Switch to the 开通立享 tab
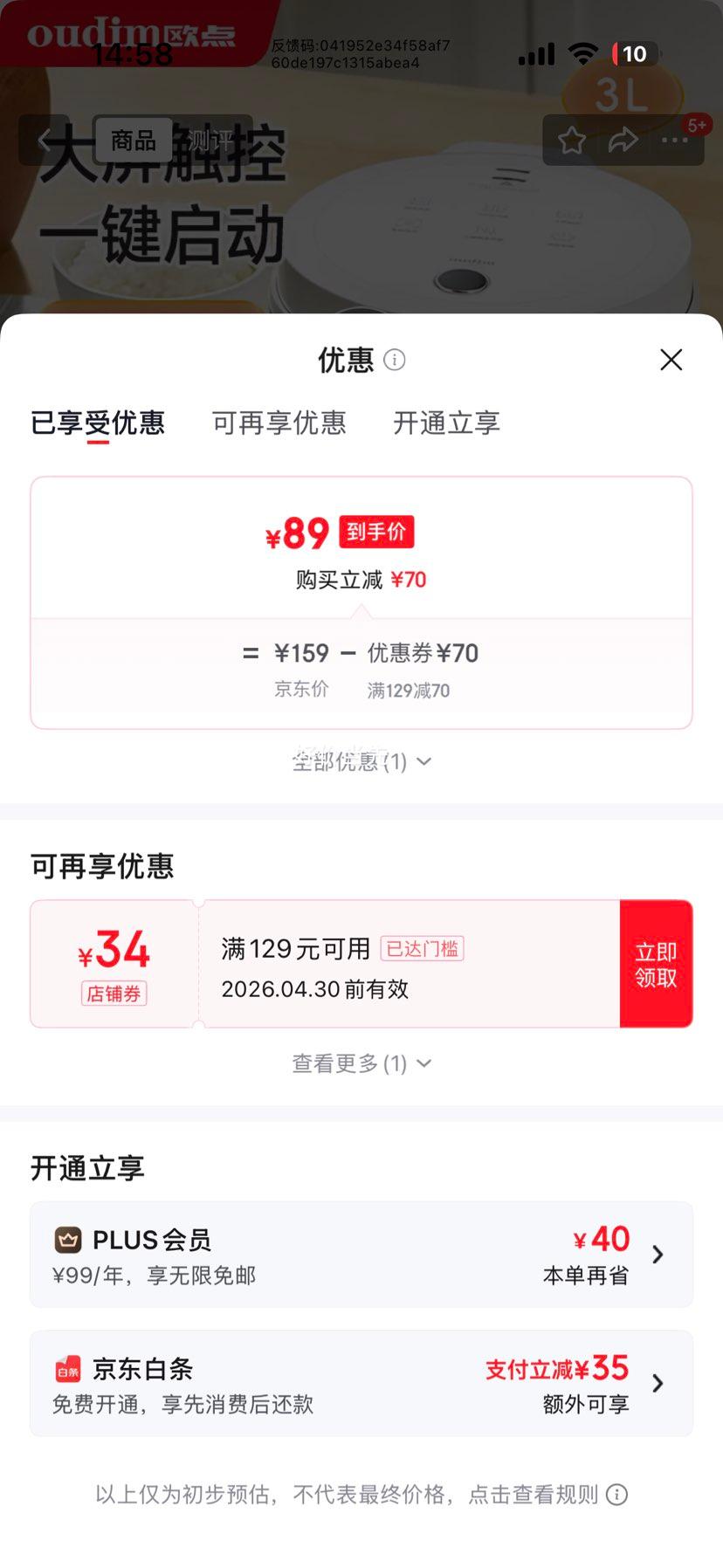723x1568 pixels. pos(445,423)
